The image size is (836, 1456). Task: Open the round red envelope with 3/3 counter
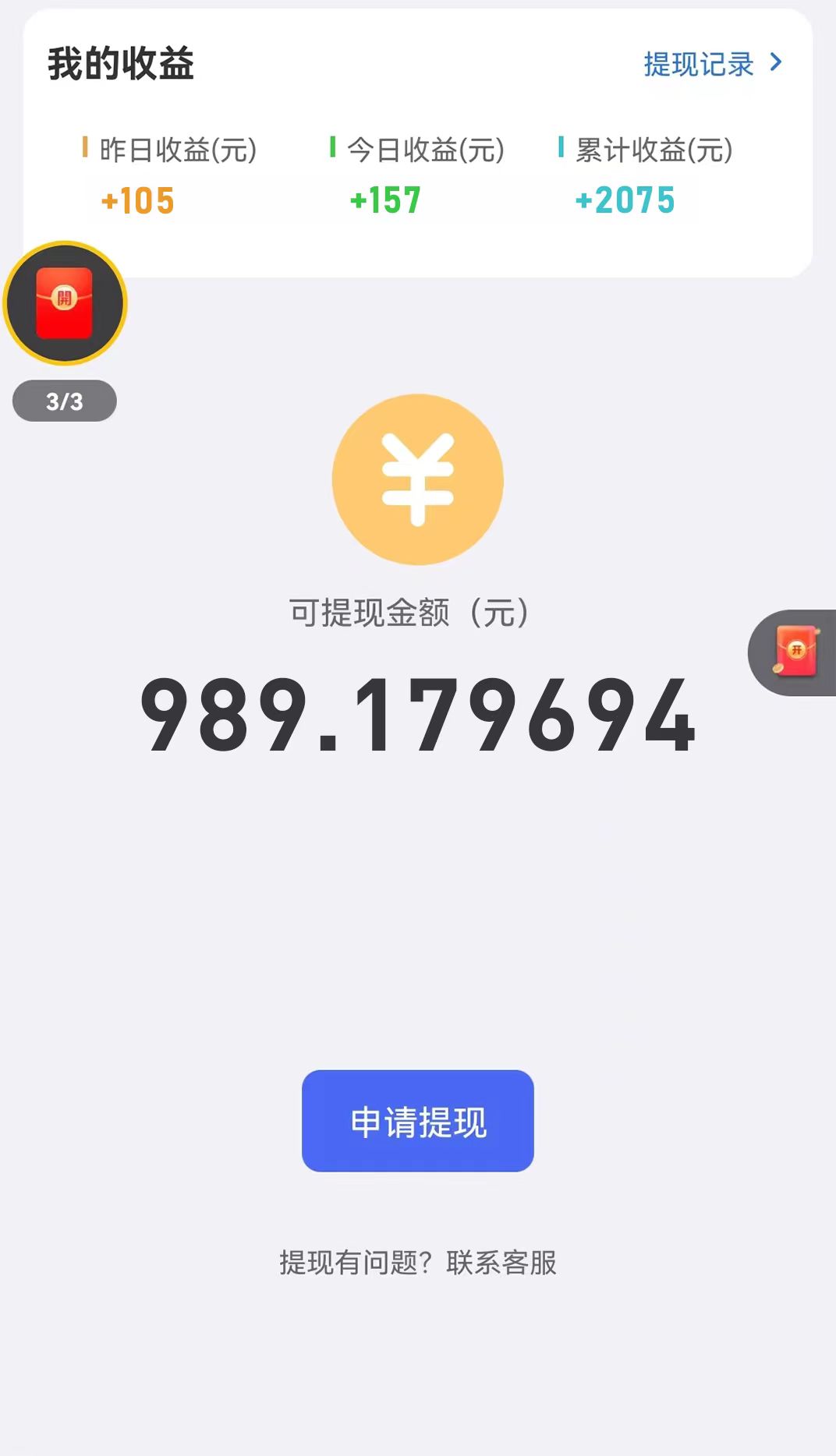(65, 303)
